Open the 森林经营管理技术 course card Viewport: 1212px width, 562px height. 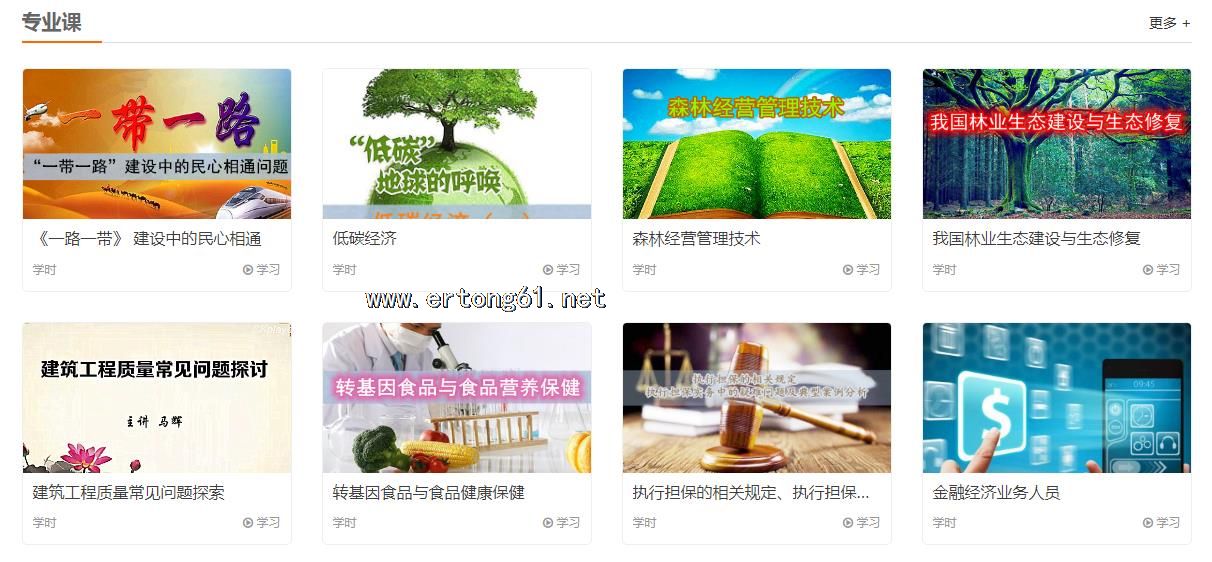click(757, 144)
